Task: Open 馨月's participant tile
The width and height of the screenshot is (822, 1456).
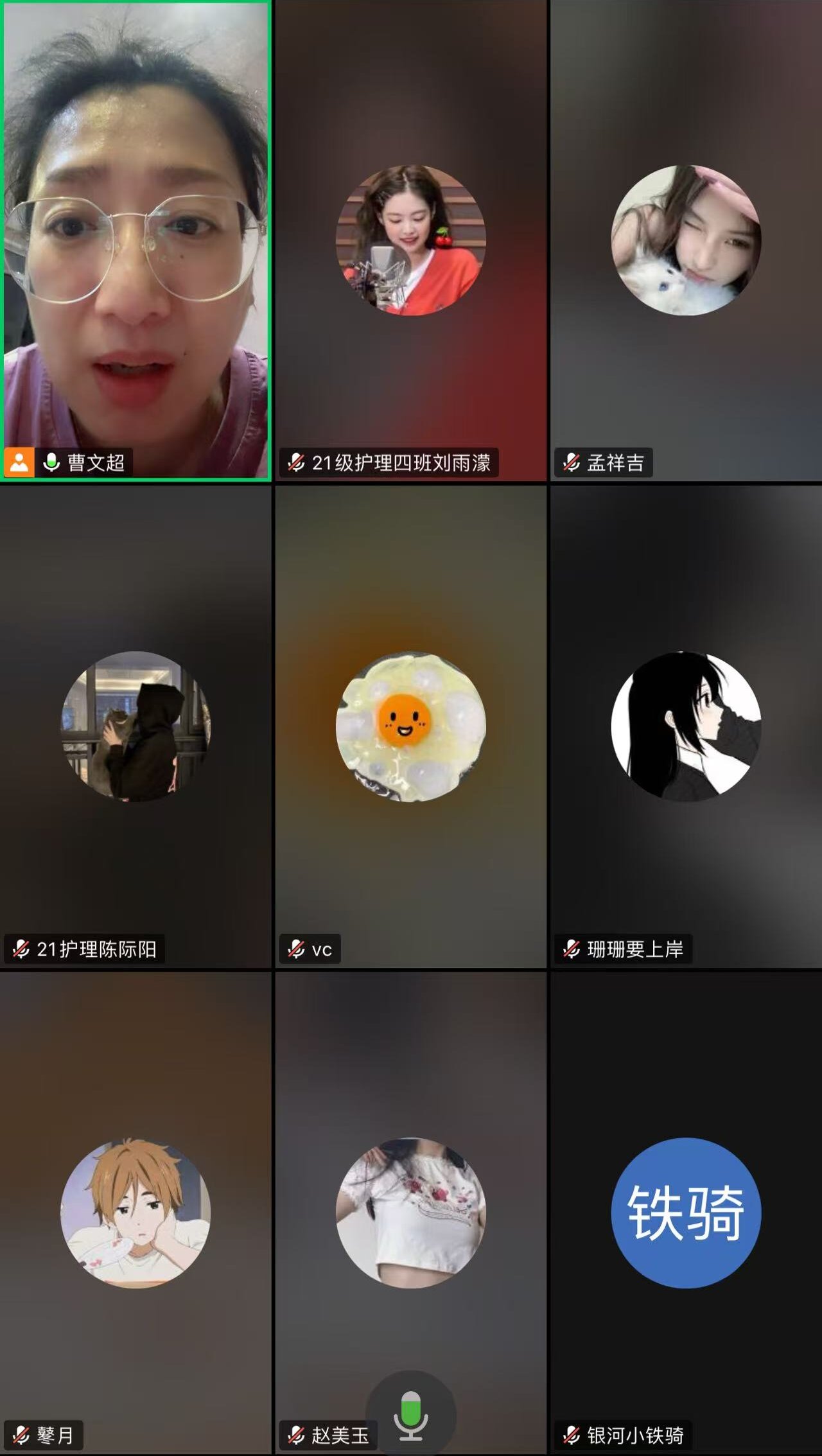Action: coord(136,1213)
